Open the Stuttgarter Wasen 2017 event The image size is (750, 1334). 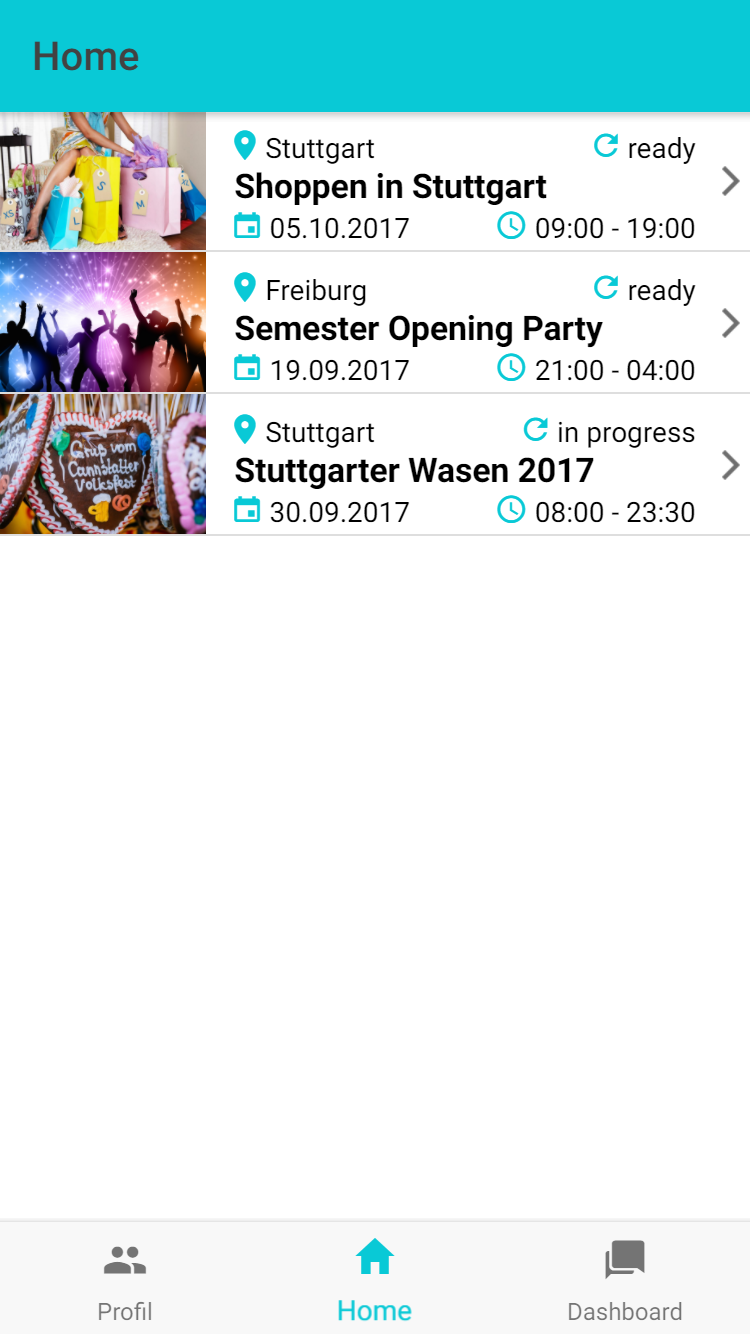point(414,471)
